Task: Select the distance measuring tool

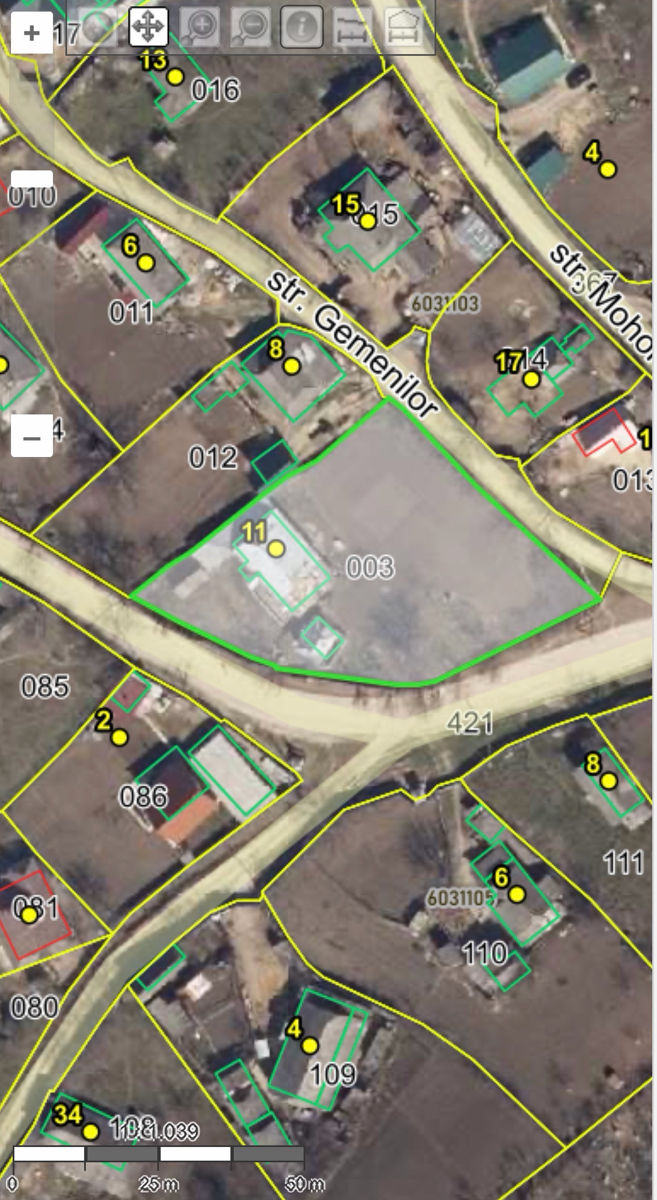Action: click(351, 27)
